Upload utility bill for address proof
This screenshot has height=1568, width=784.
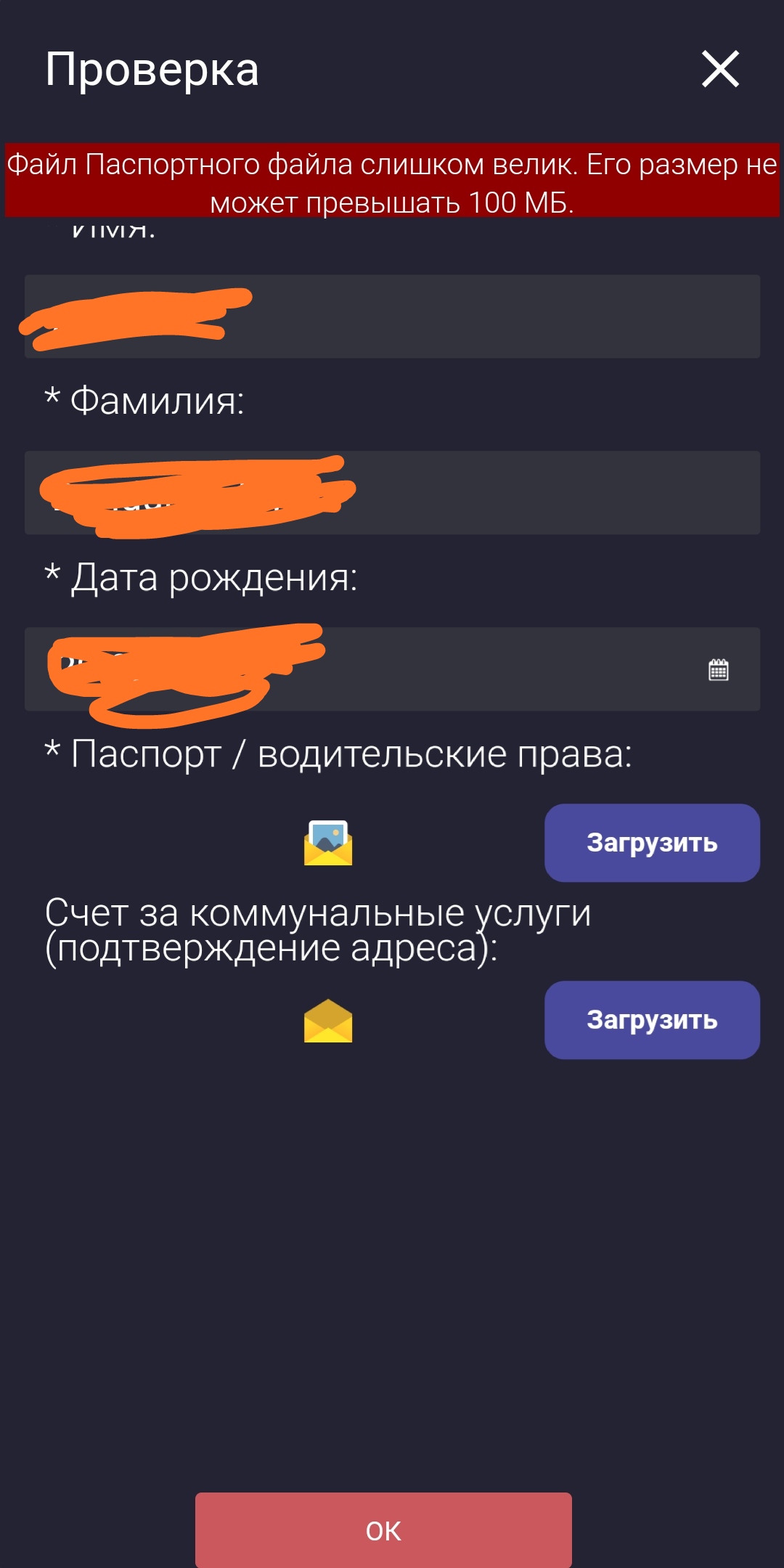652,1020
